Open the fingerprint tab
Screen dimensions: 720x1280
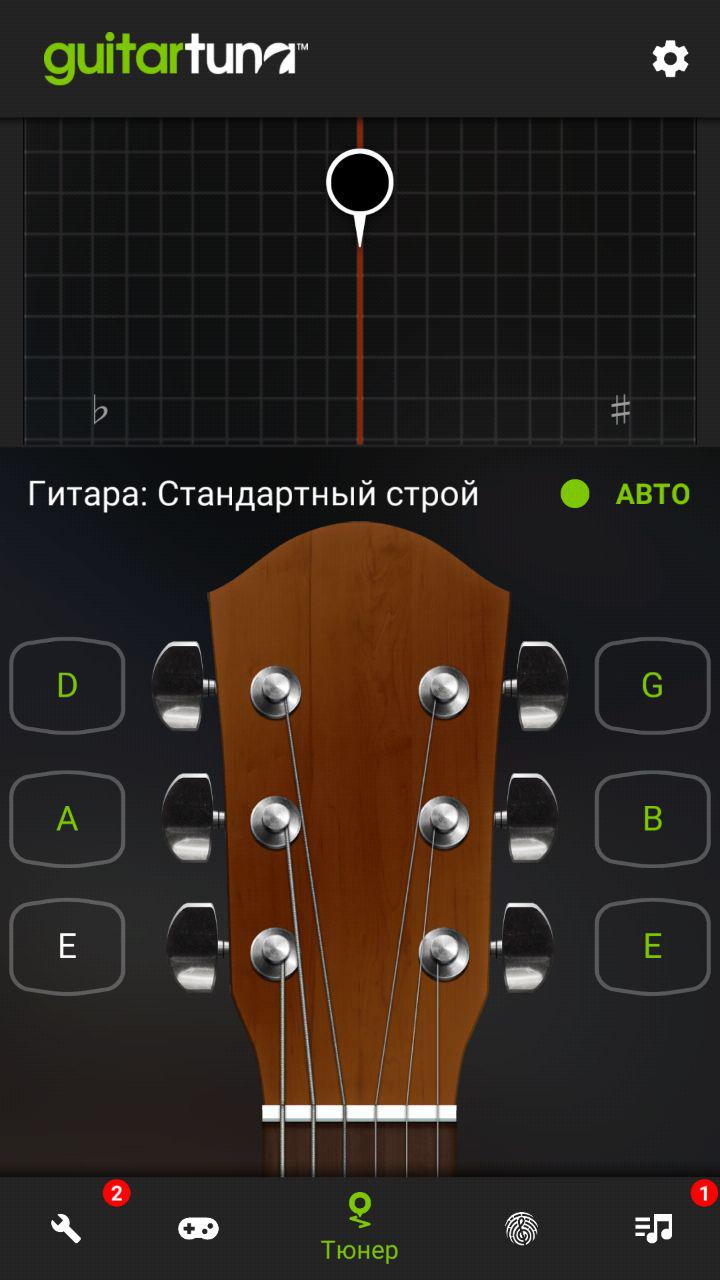(x=521, y=1228)
